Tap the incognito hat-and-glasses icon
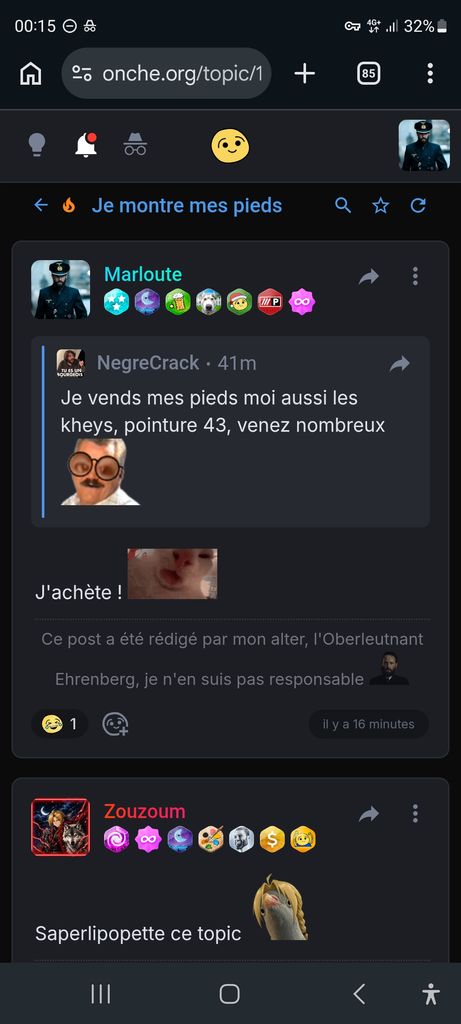461x1024 pixels. tap(135, 145)
